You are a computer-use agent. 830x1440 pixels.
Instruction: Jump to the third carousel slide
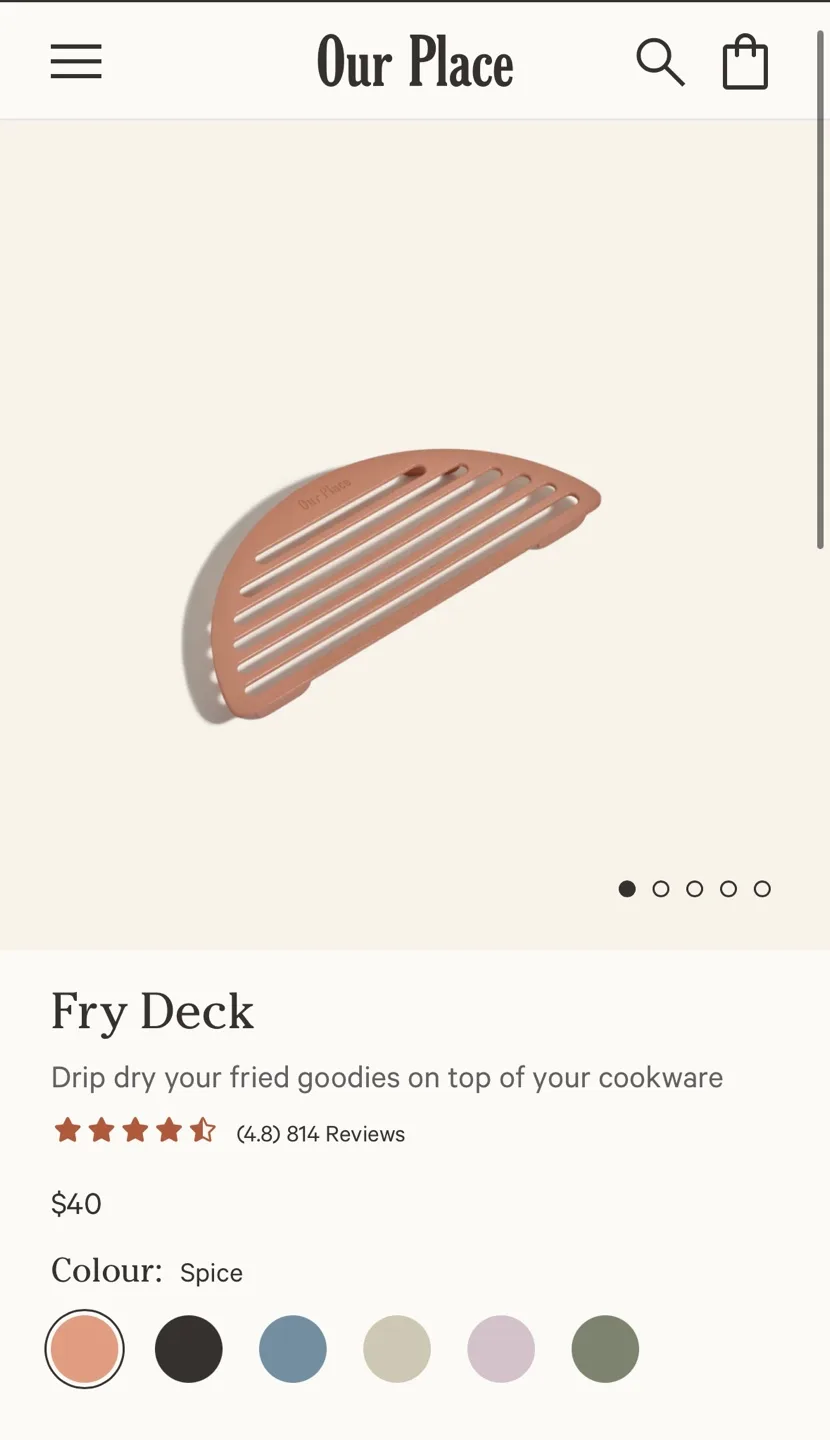point(695,888)
